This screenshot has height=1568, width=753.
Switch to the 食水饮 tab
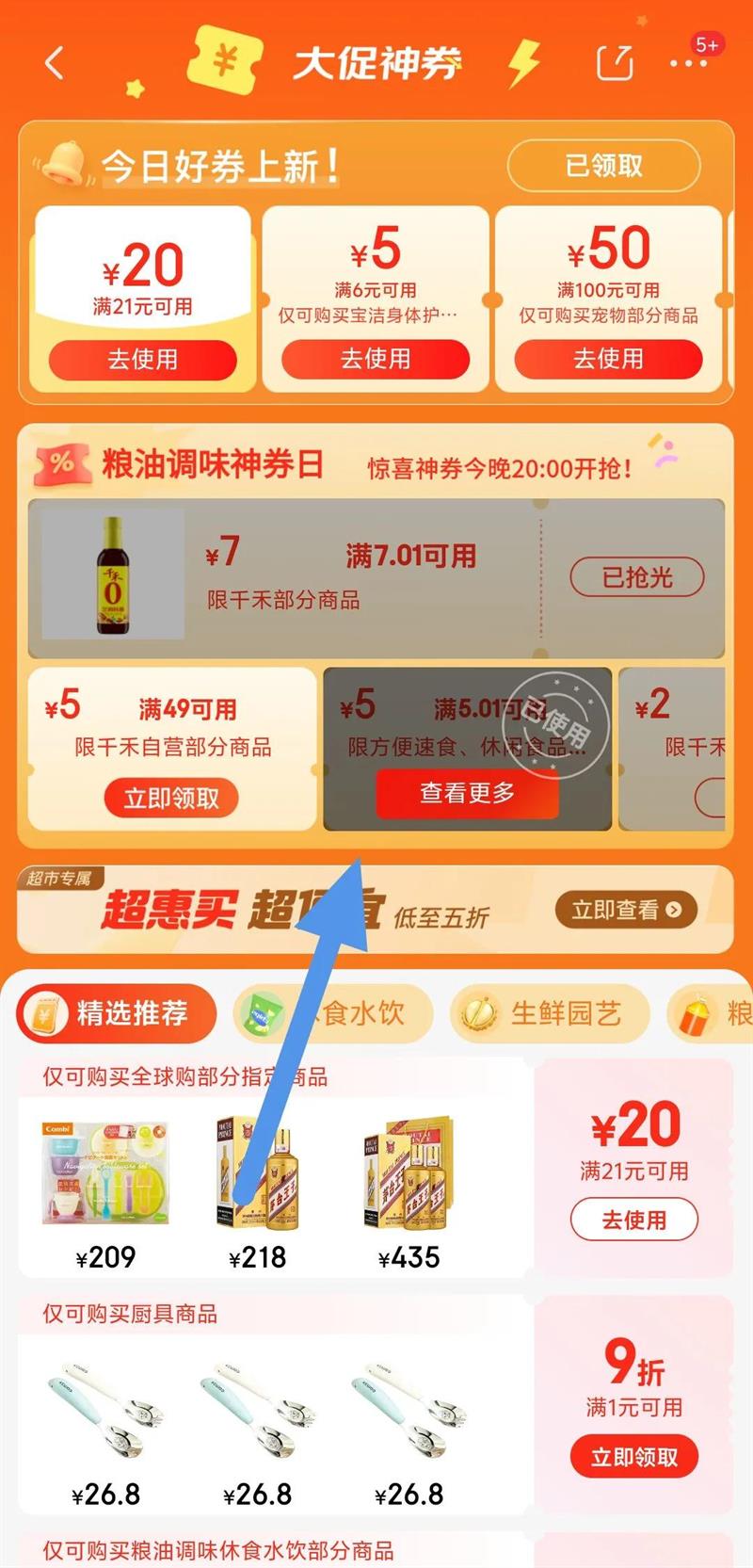click(x=334, y=1013)
